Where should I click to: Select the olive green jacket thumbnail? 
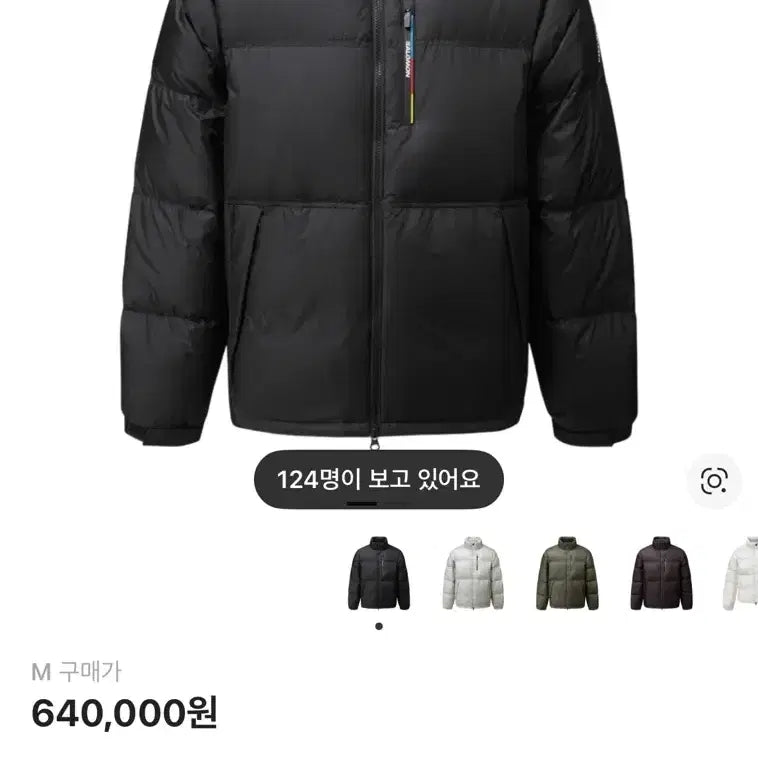pos(568,573)
